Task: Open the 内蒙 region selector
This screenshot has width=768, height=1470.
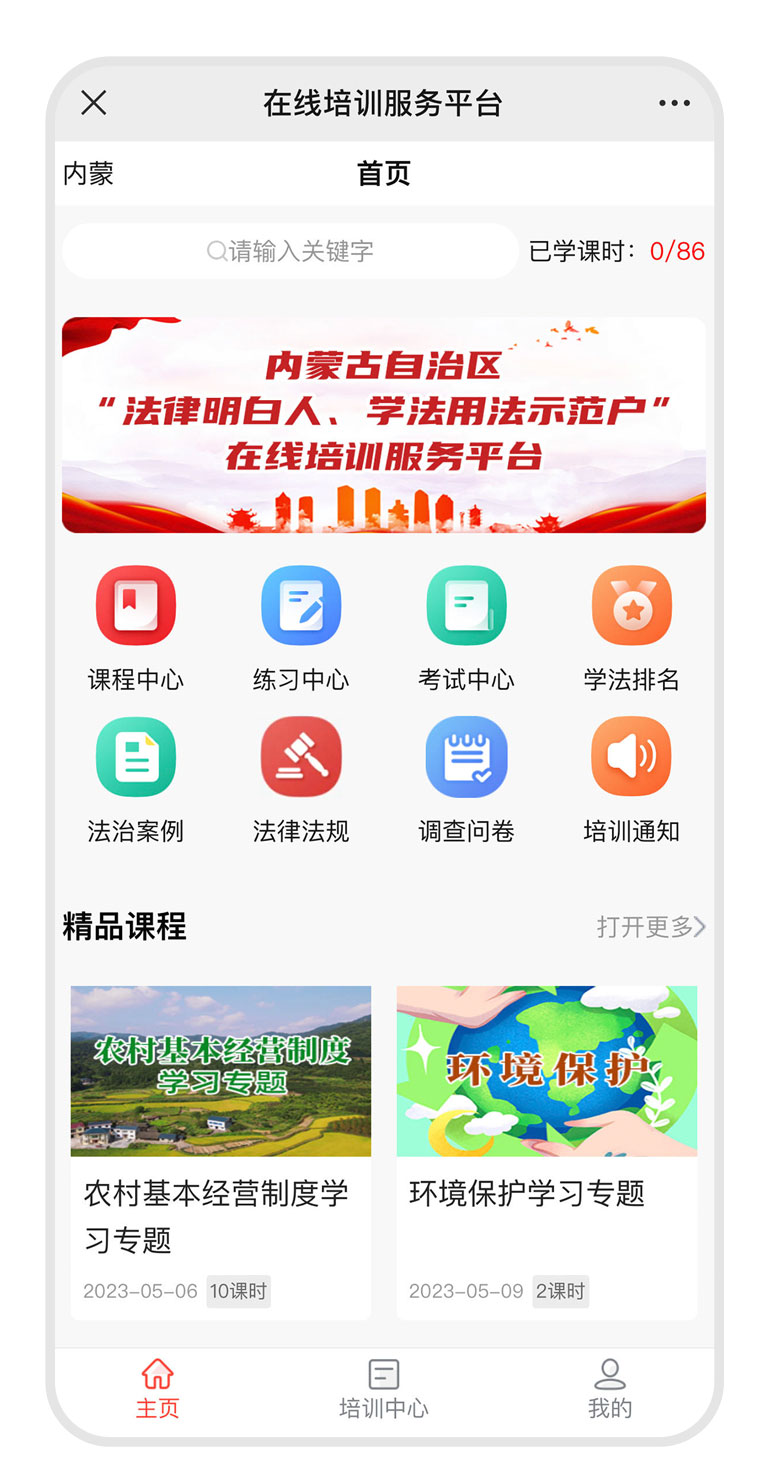Action: [89, 174]
